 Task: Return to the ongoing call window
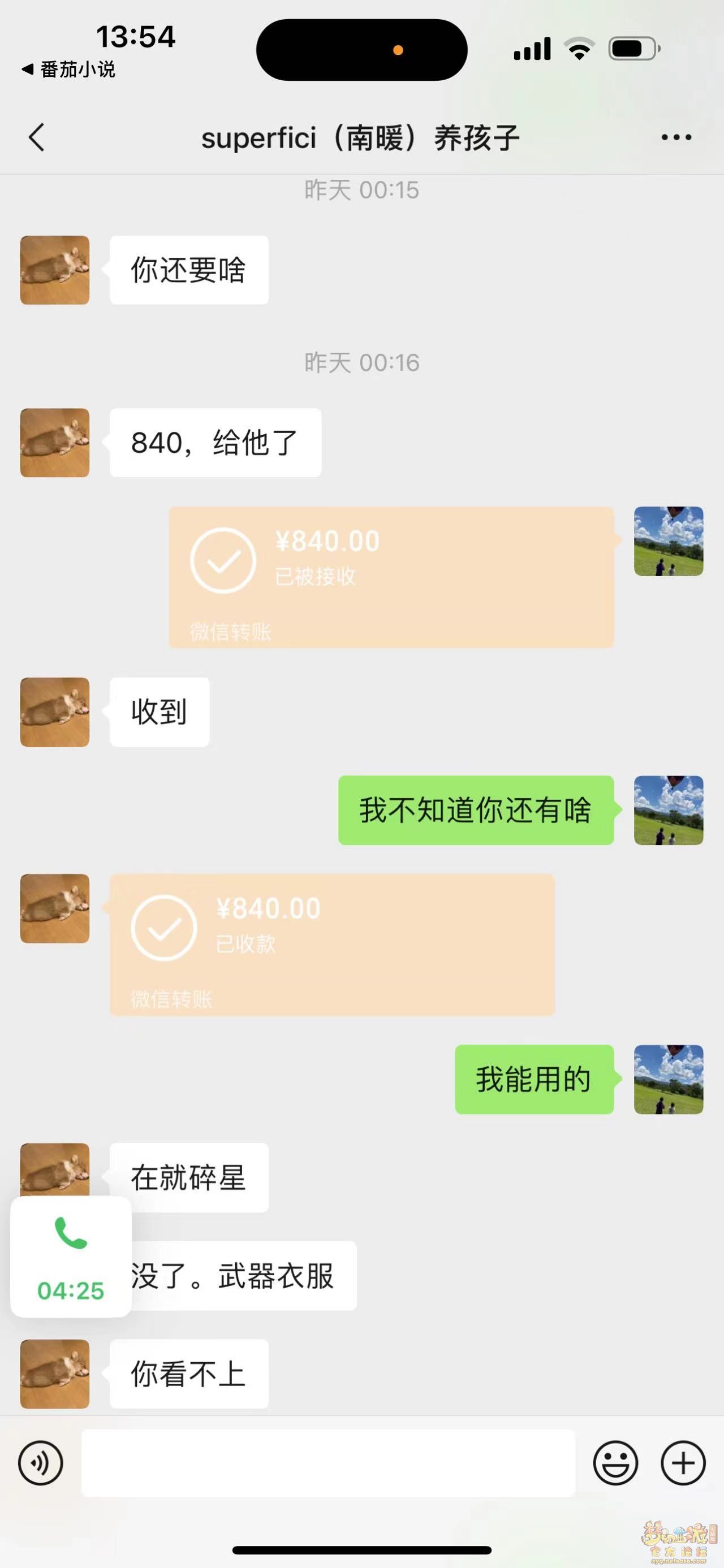pos(71,1257)
